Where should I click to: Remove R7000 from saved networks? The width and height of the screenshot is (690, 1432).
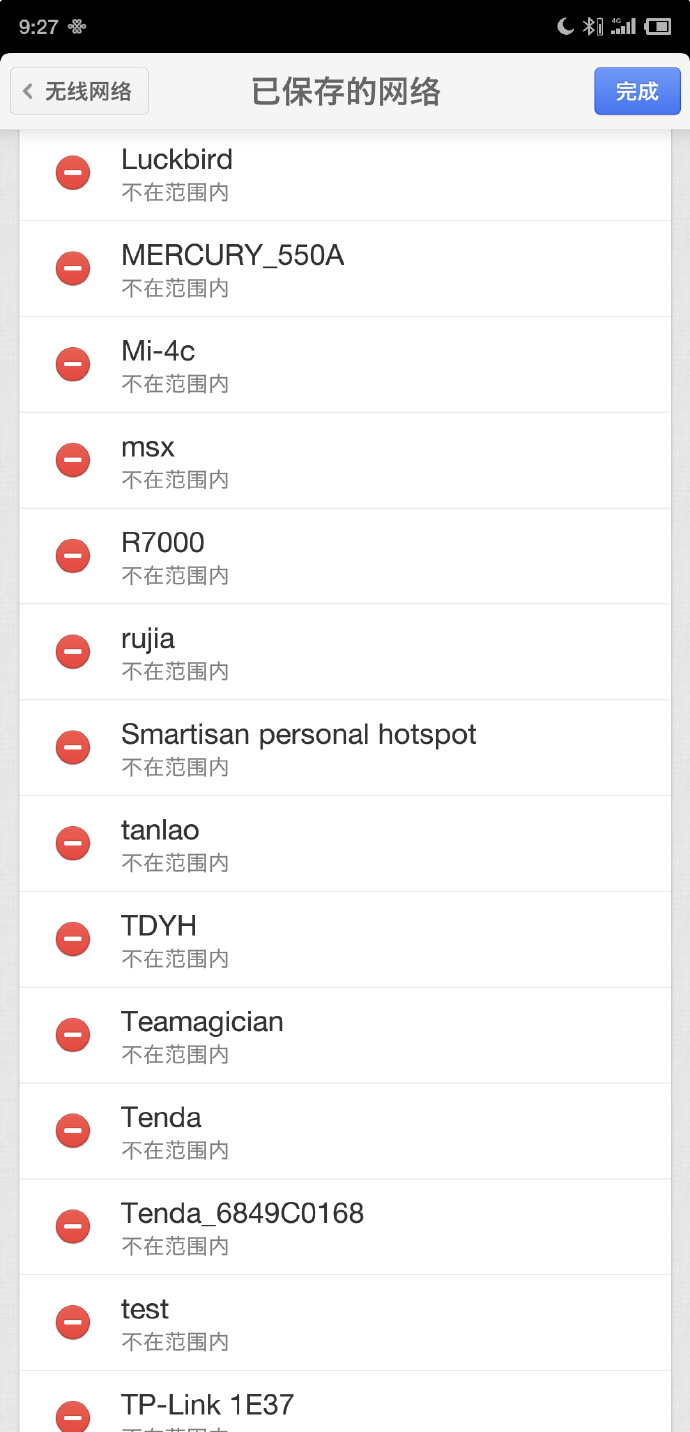pos(73,556)
